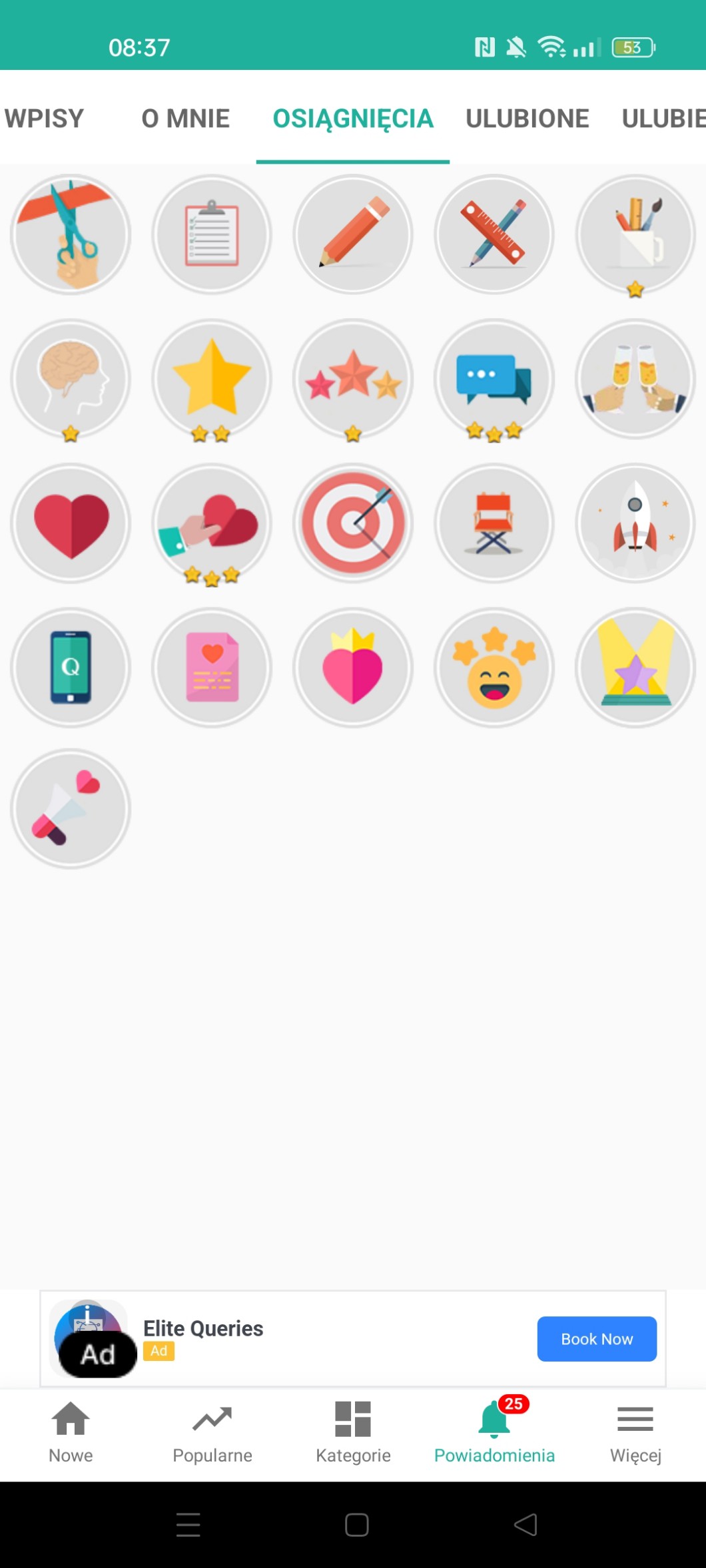
Task: Go to the Nowe home tab
Action: click(71, 1432)
